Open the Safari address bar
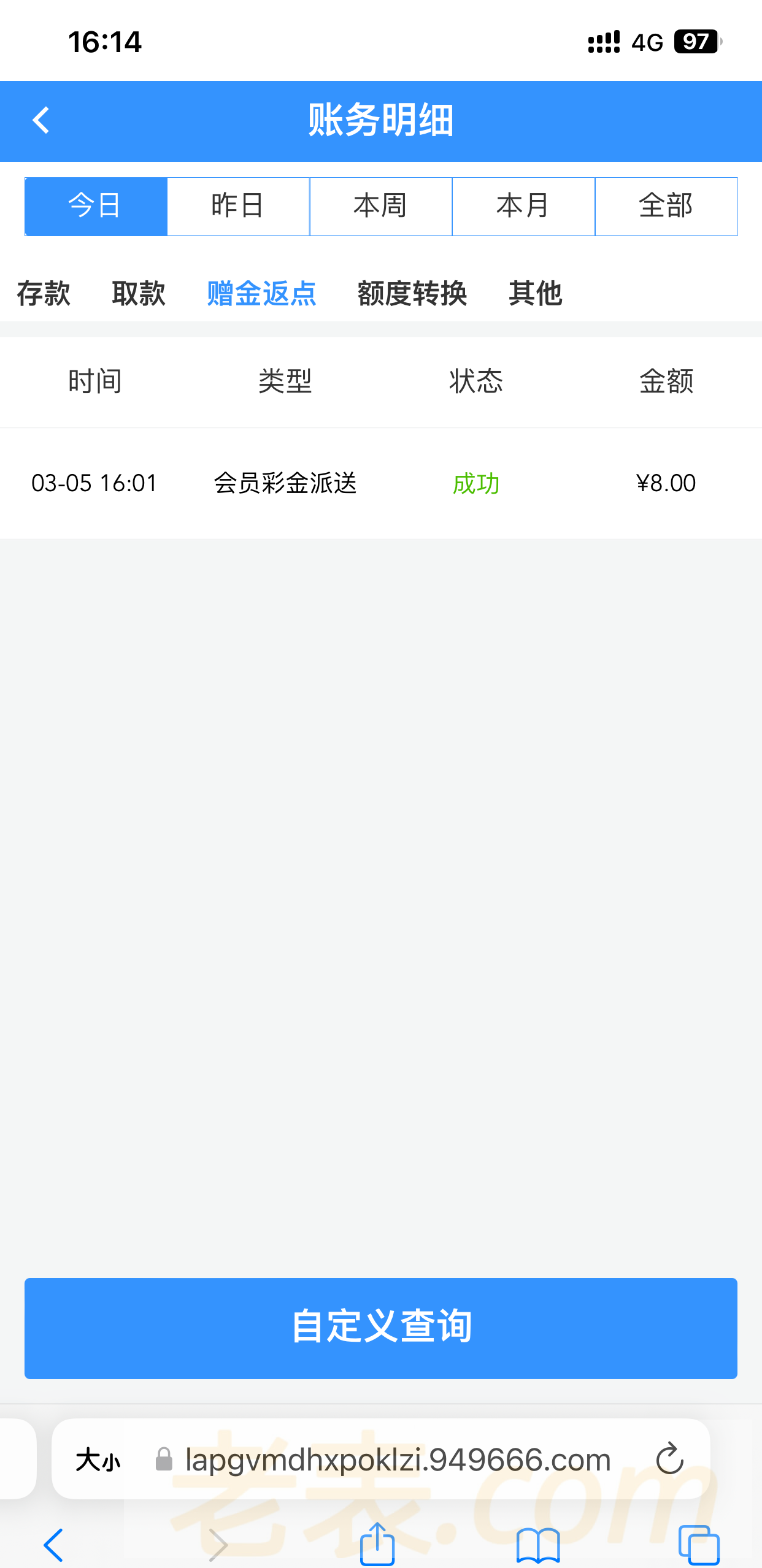The height and width of the screenshot is (1568, 762). click(x=398, y=1459)
